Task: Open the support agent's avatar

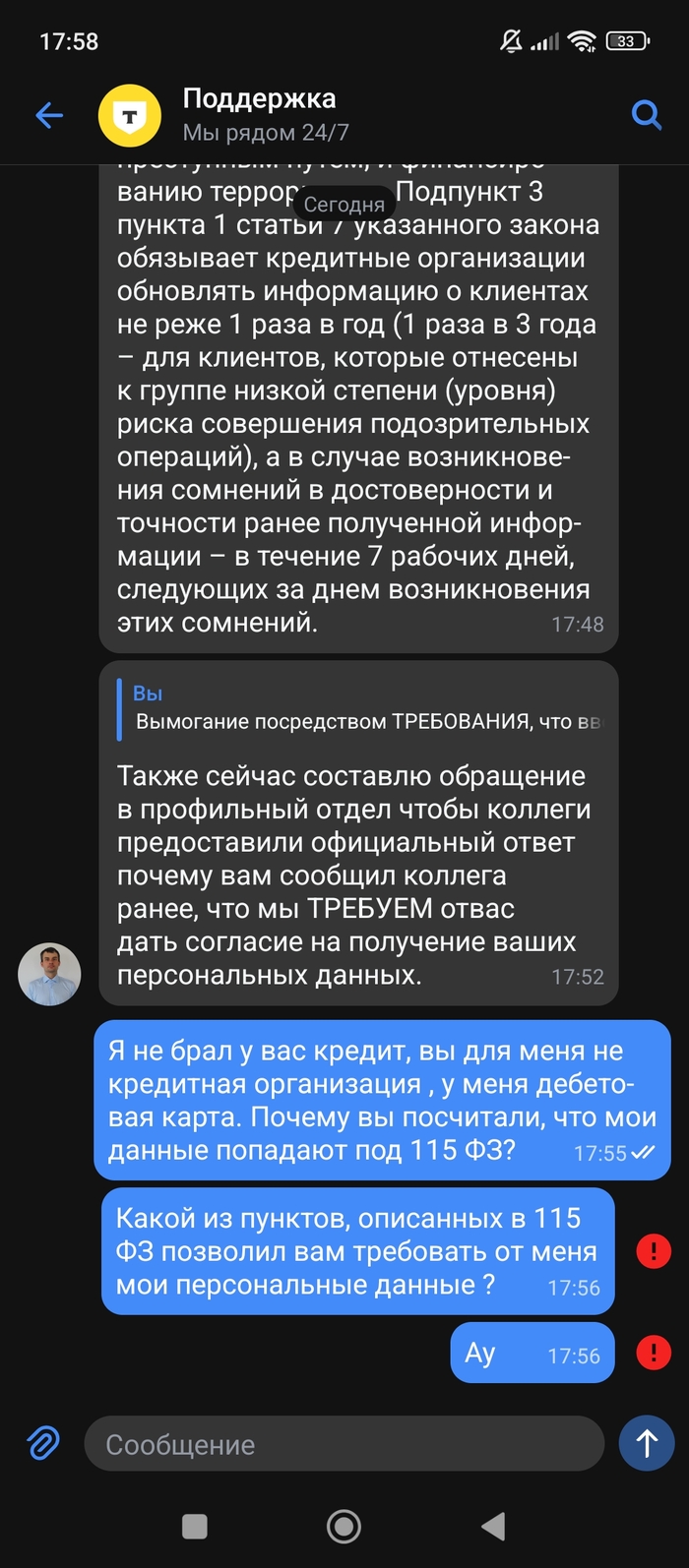Action: [x=49, y=974]
